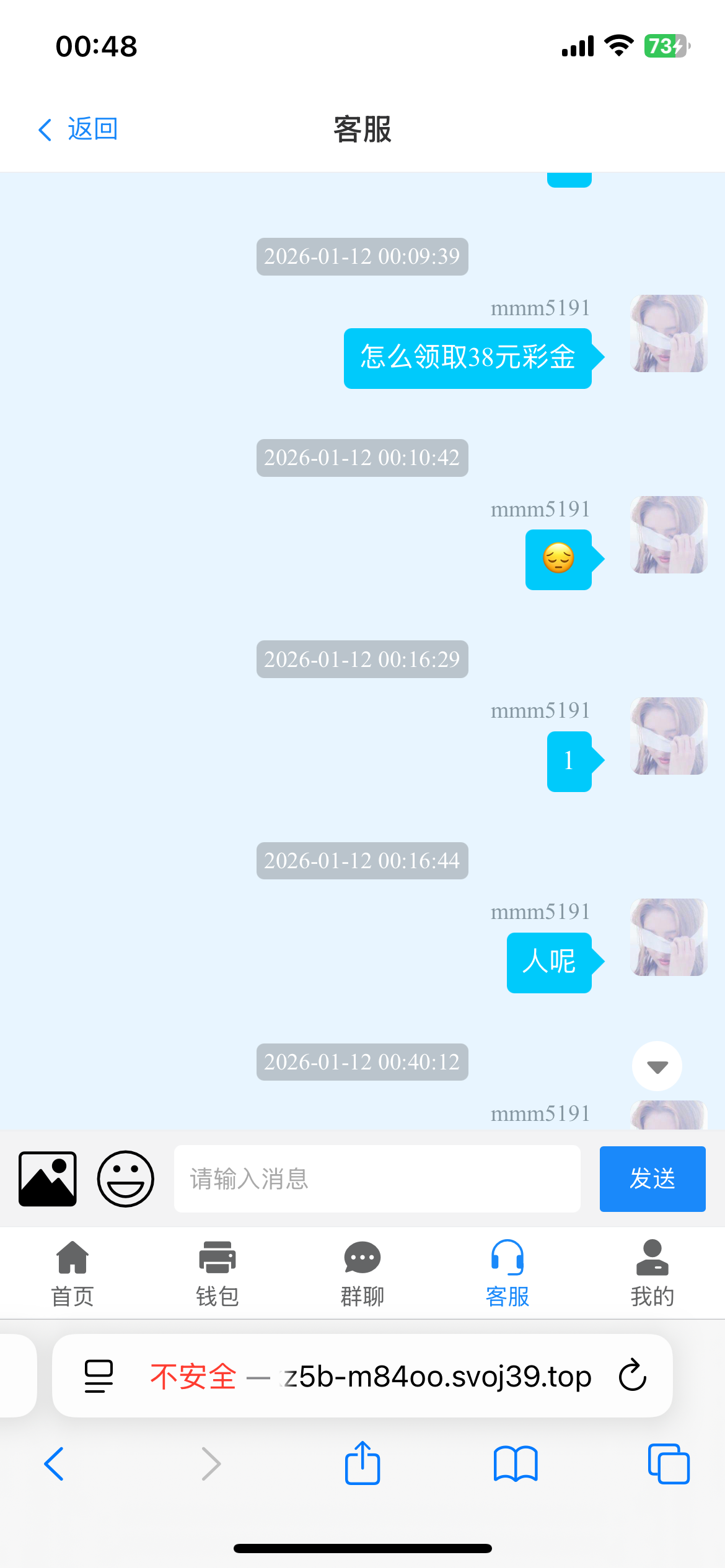Viewport: 725px width, 1568px height.
Task: Open the 我的 profile tab
Action: coord(652,1273)
